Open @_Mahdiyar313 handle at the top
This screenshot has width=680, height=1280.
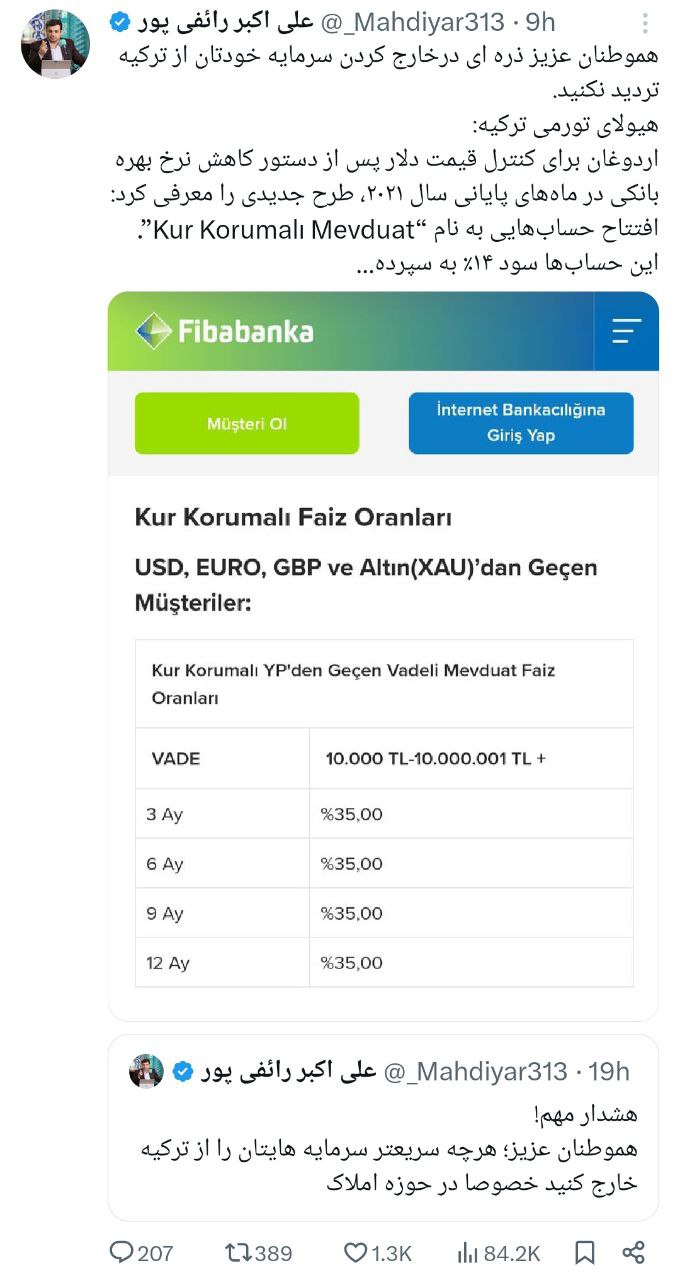(x=410, y=22)
